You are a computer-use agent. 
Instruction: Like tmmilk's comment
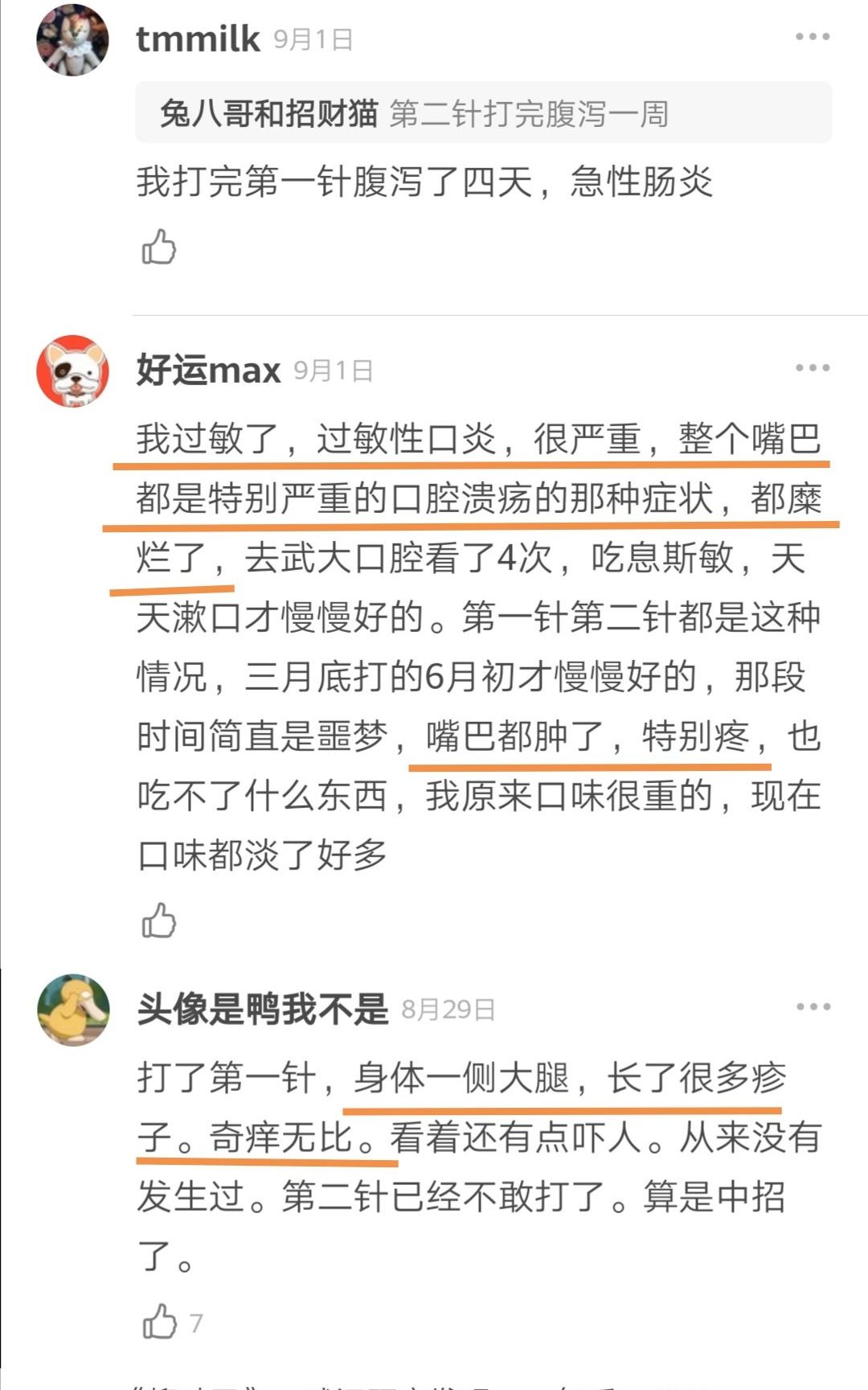click(x=159, y=247)
